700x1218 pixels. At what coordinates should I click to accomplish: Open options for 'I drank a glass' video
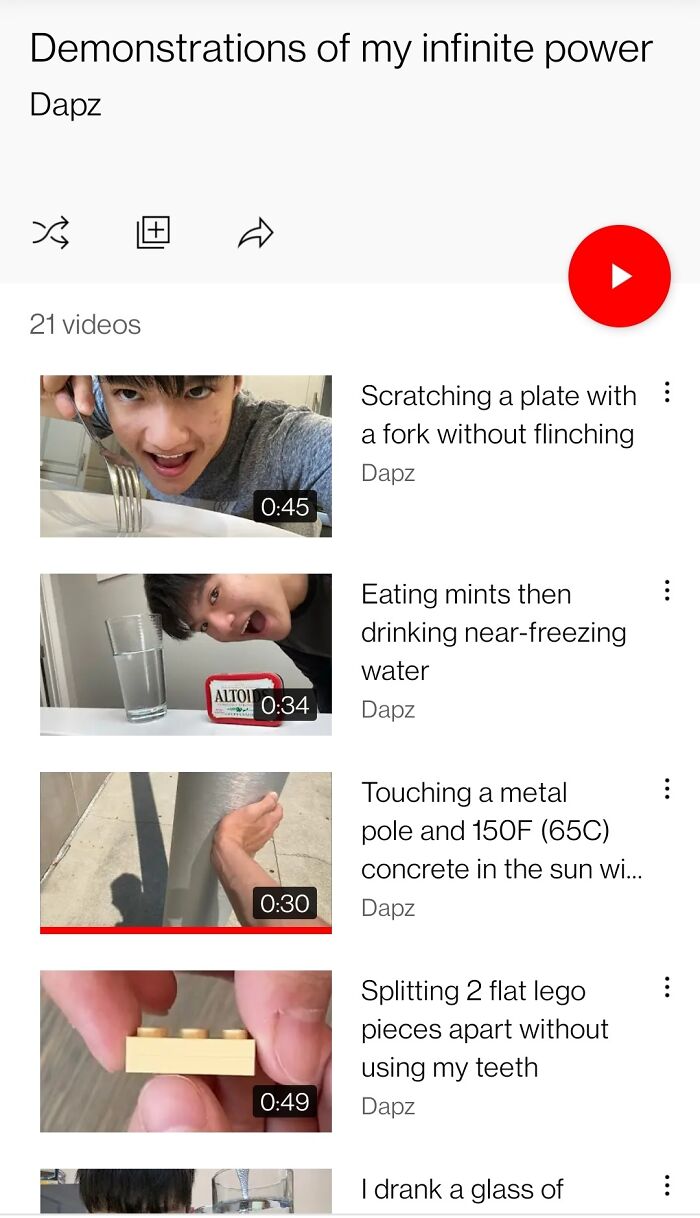[x=667, y=1187]
